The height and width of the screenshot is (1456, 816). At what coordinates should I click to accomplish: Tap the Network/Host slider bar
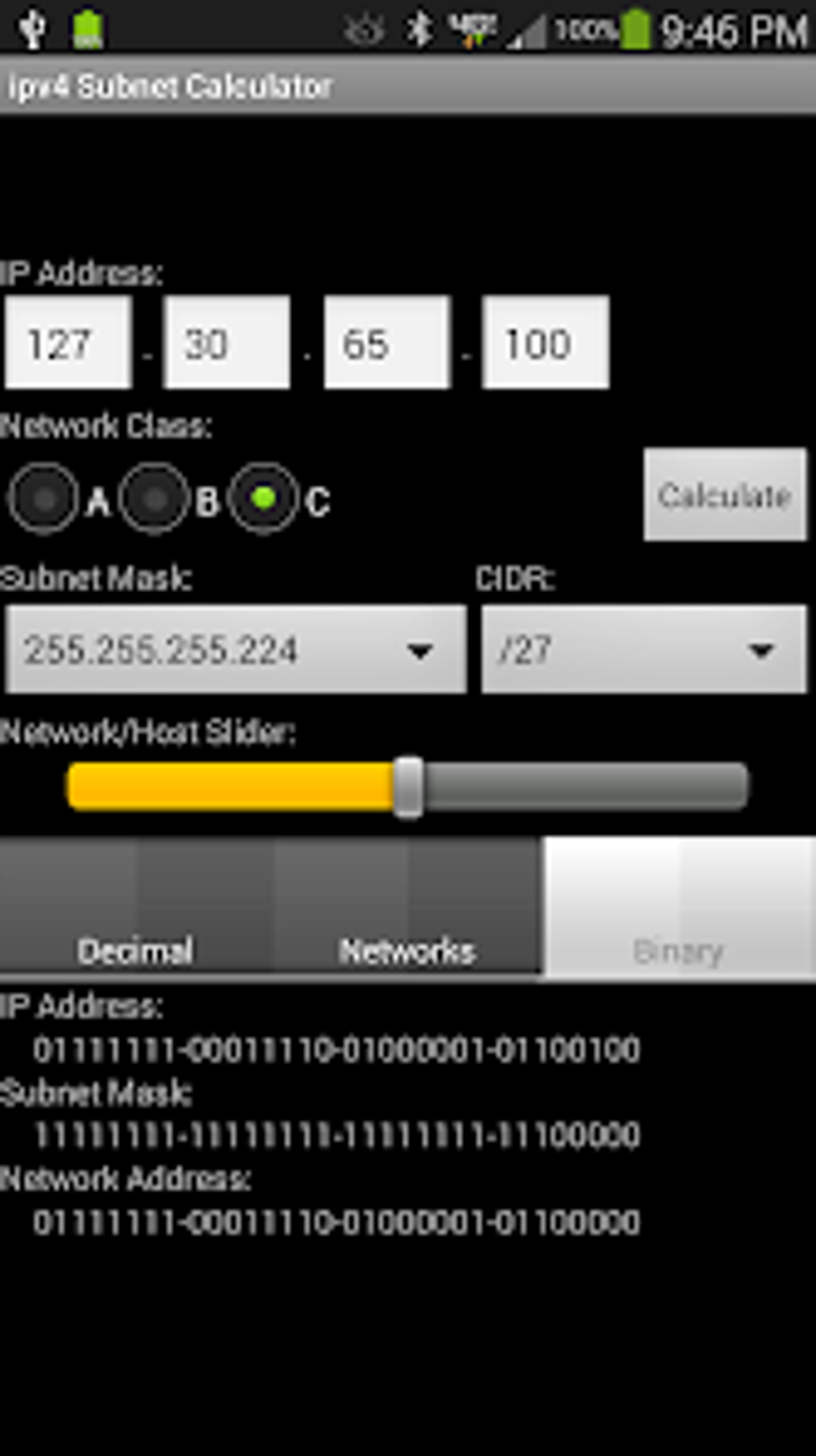[408, 787]
